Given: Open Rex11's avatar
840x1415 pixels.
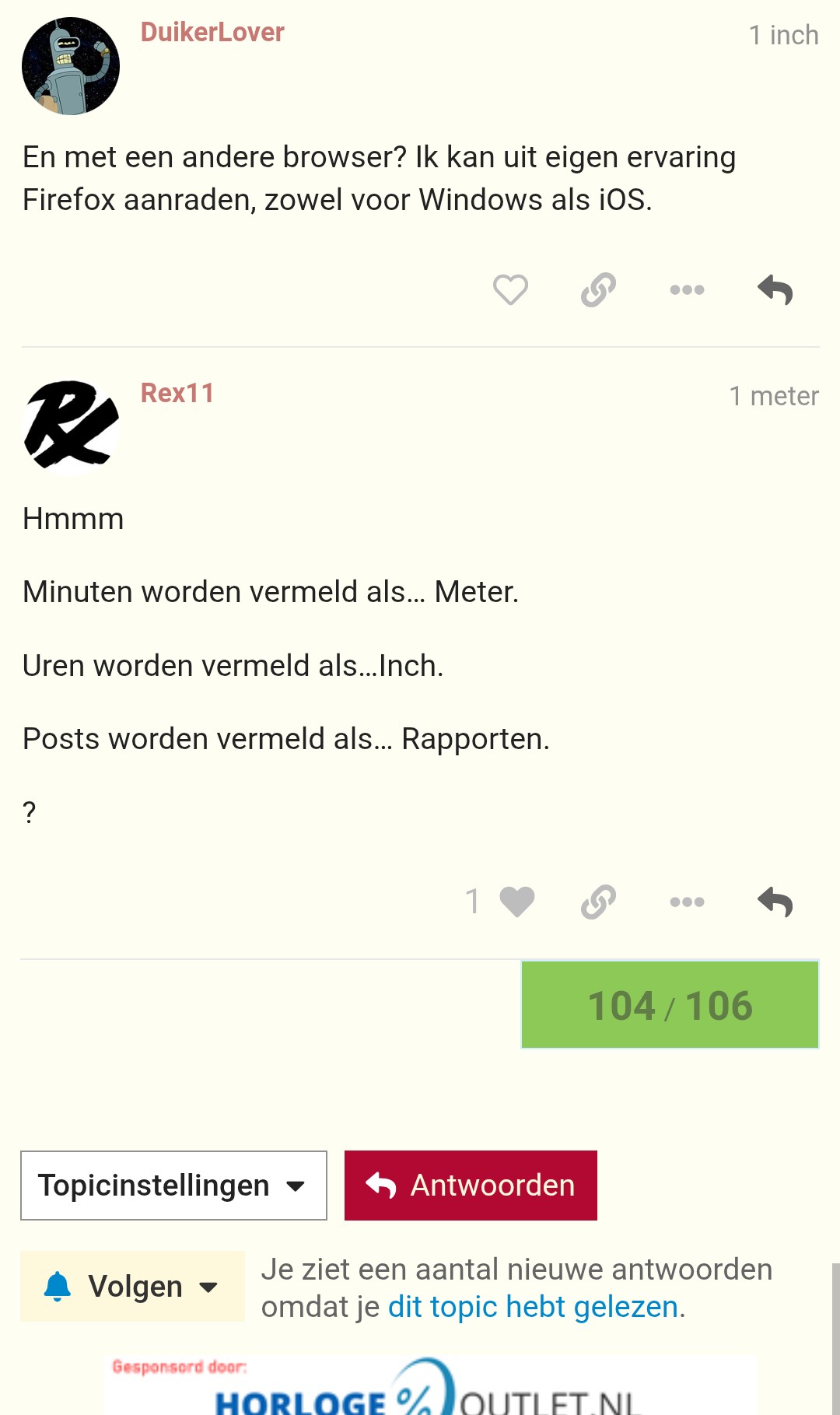Looking at the screenshot, I should pos(71,426).
